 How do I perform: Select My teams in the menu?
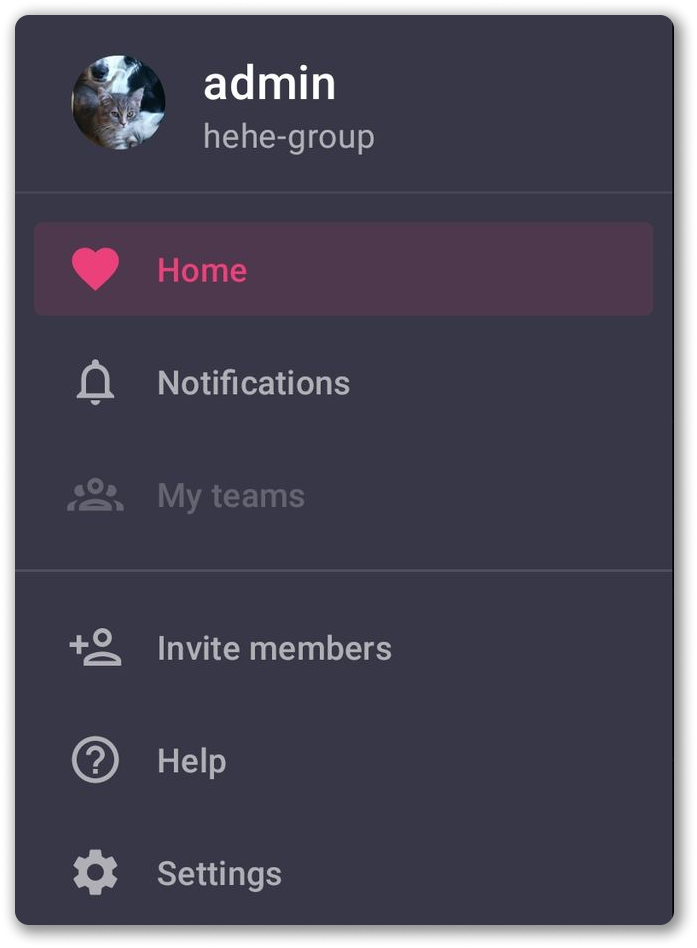(230, 496)
